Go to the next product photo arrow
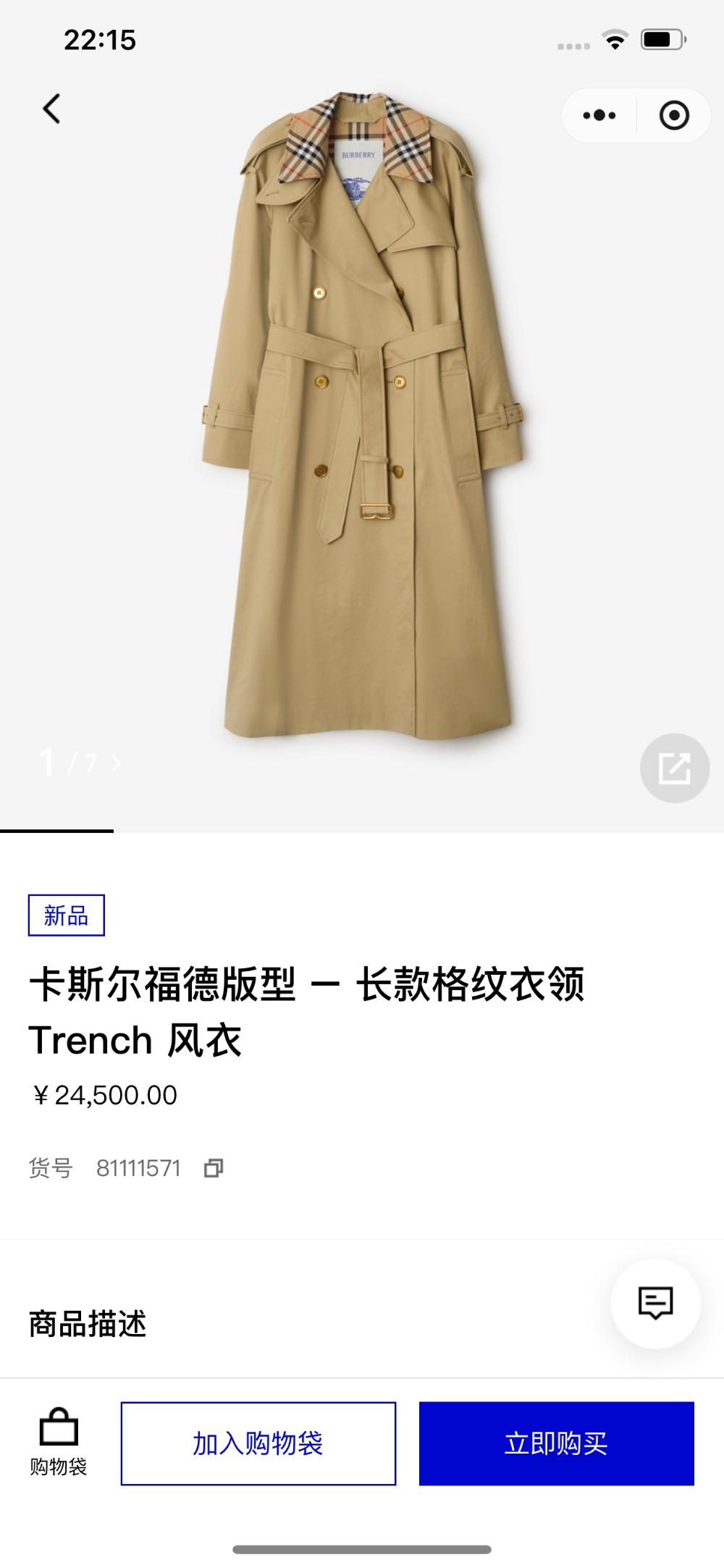 (x=117, y=763)
